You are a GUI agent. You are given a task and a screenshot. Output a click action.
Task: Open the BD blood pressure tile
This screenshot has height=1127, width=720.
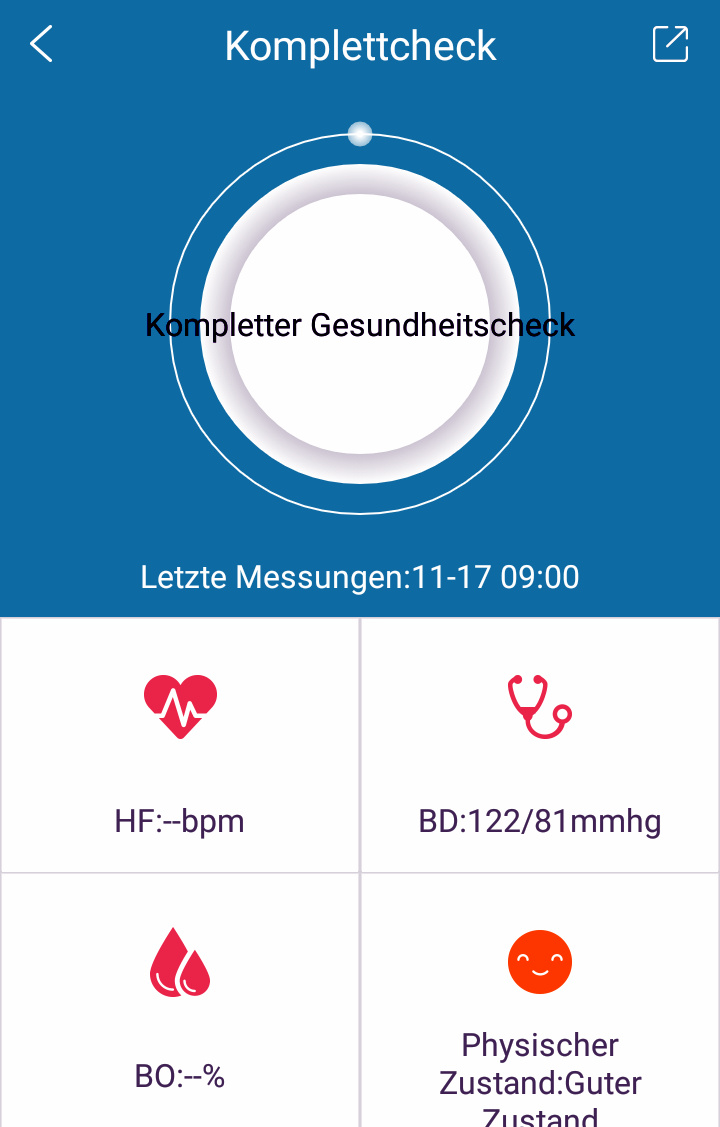coord(540,745)
